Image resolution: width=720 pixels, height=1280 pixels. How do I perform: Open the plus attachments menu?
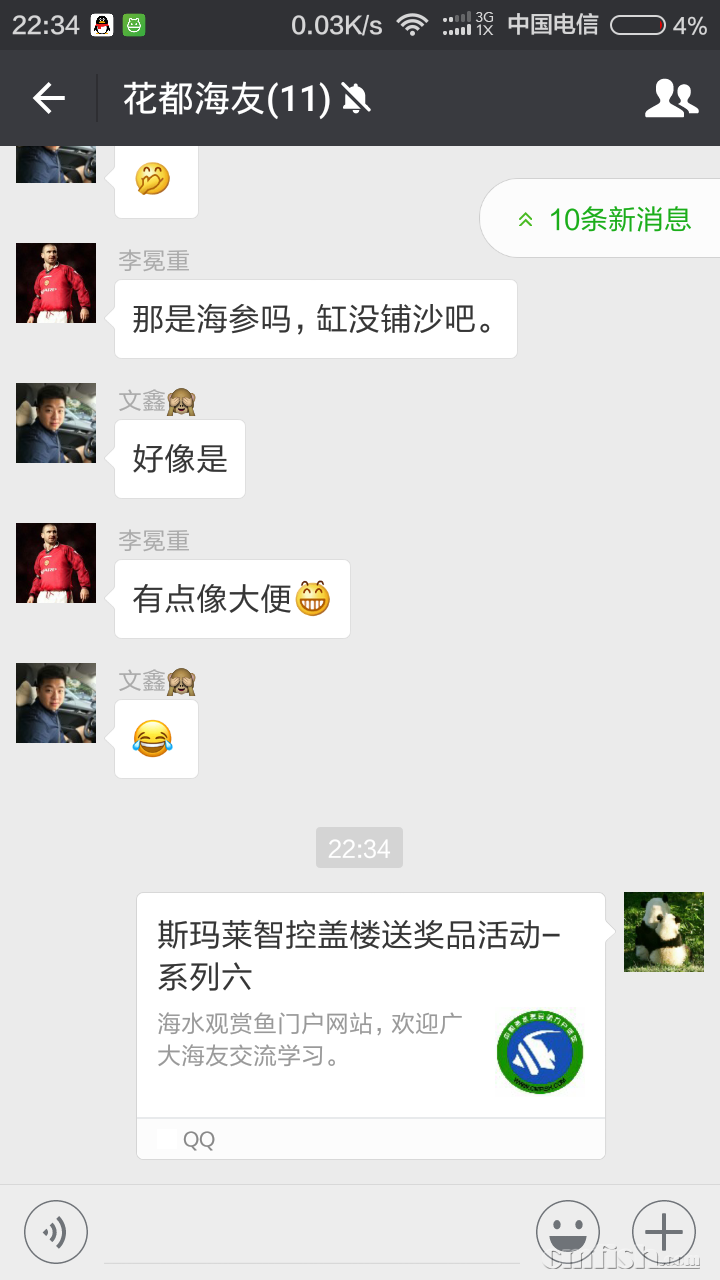pyautogui.click(x=663, y=1232)
